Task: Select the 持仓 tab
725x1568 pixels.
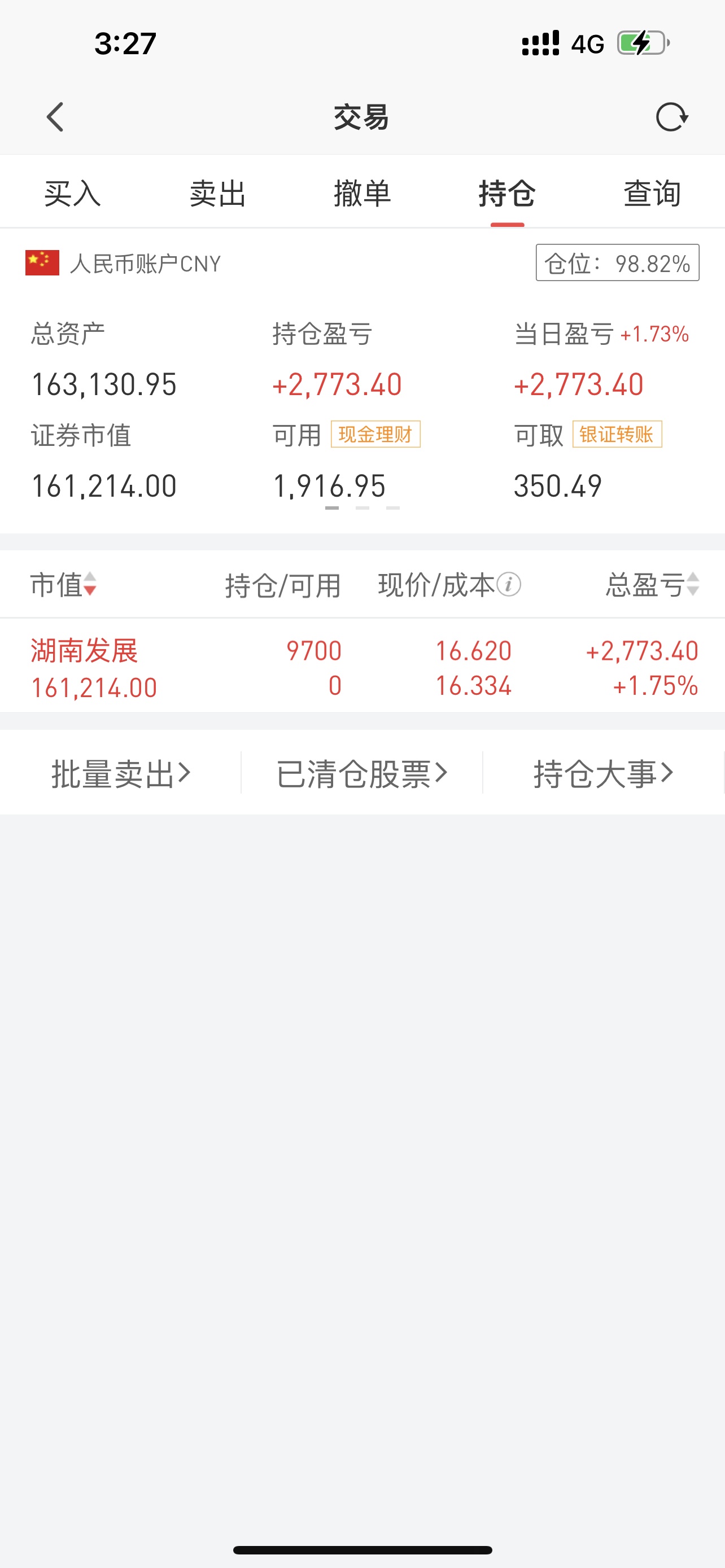Action: click(x=507, y=194)
